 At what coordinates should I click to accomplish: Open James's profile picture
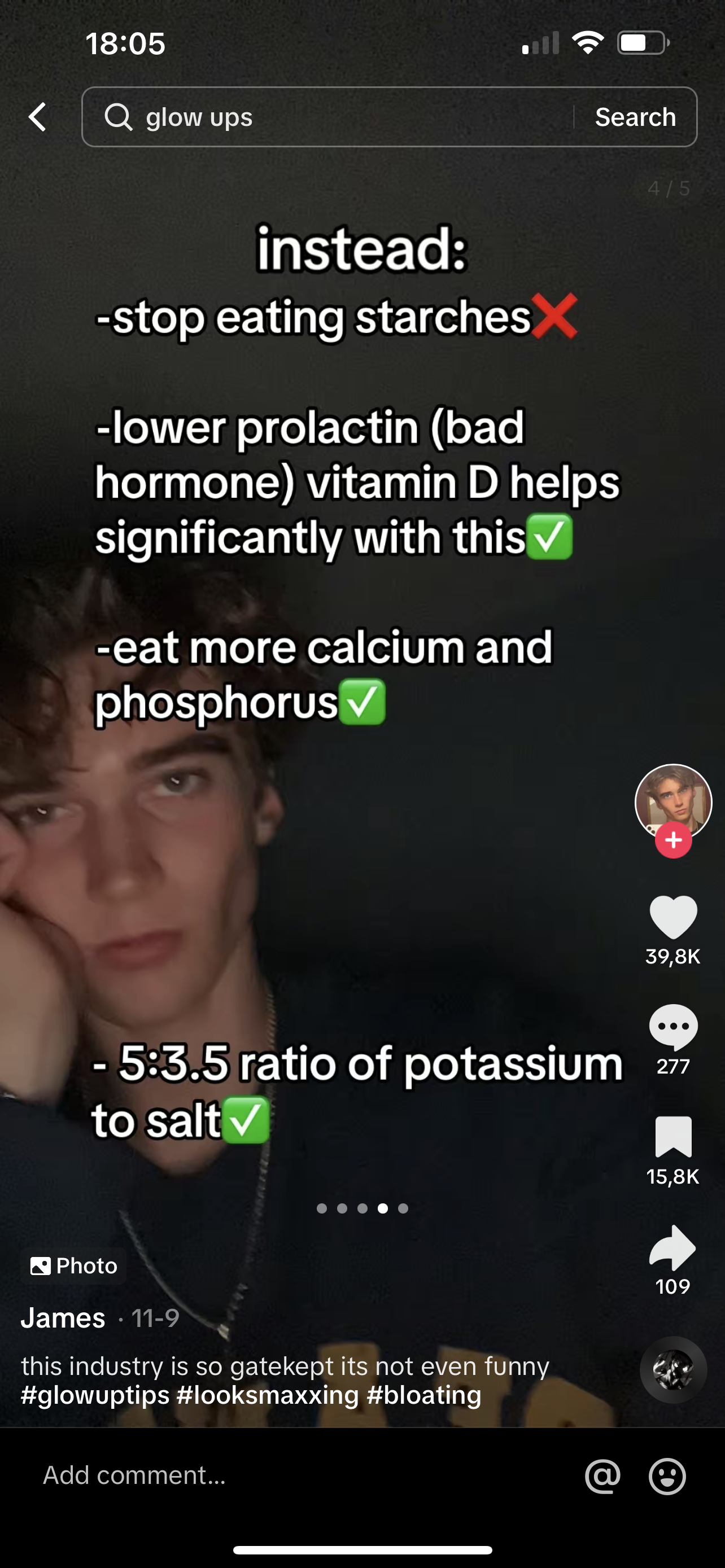pos(673,802)
